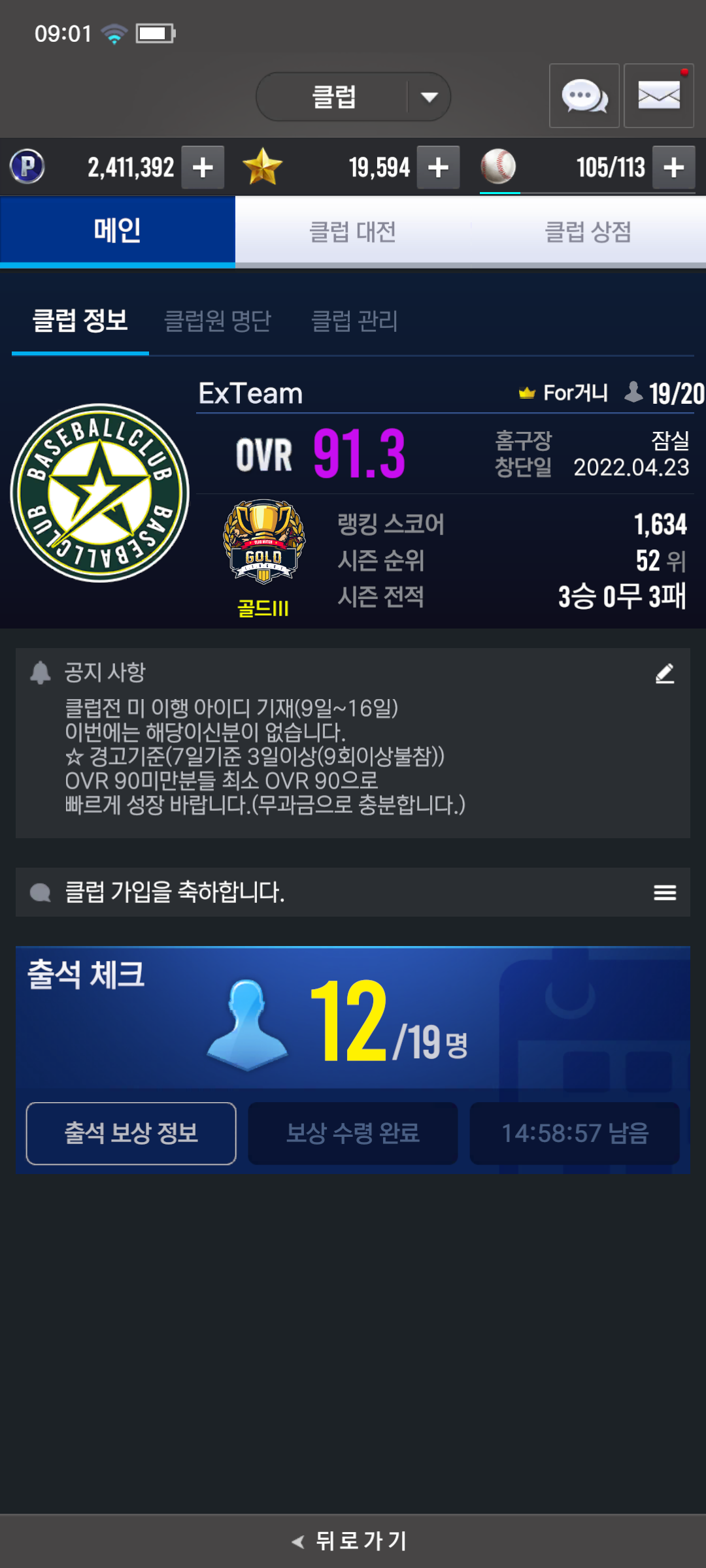Viewport: 706px width, 1568px height.
Task: Switch to the 클럽 상점 tab
Action: click(x=588, y=232)
